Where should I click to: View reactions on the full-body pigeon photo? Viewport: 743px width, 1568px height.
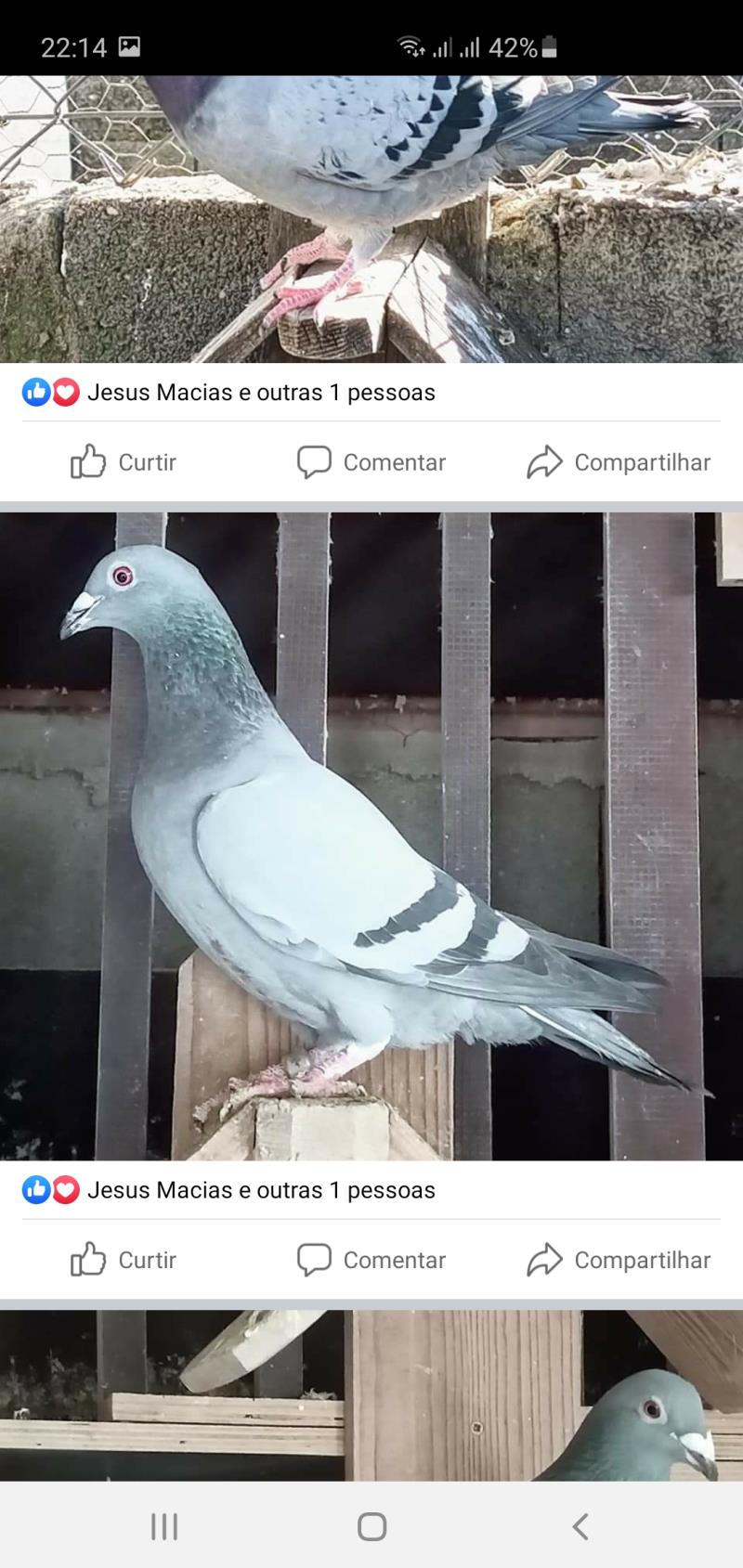pyautogui.click(x=228, y=1189)
